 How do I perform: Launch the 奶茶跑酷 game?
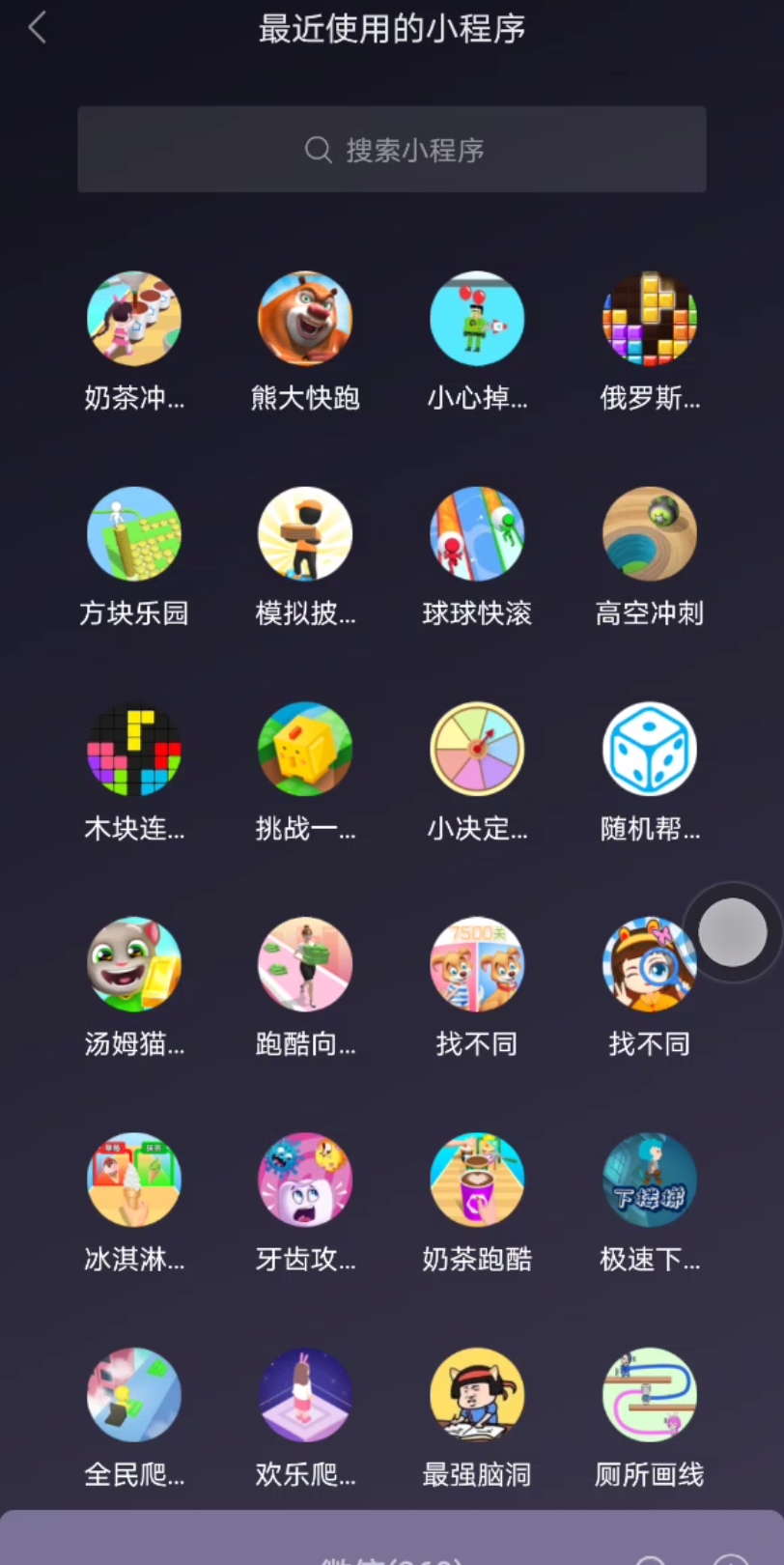click(x=477, y=1179)
